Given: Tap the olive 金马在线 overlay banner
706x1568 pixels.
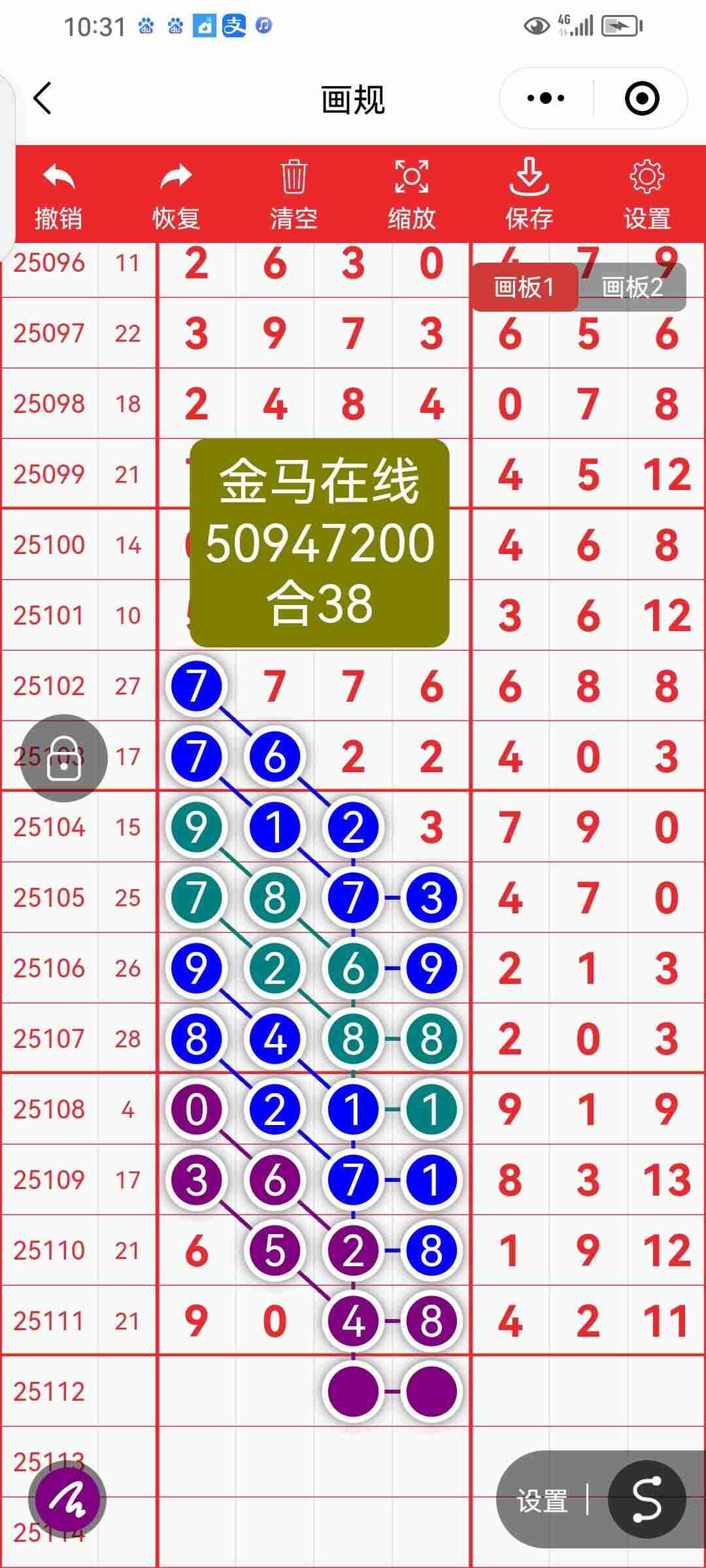Looking at the screenshot, I should [320, 542].
